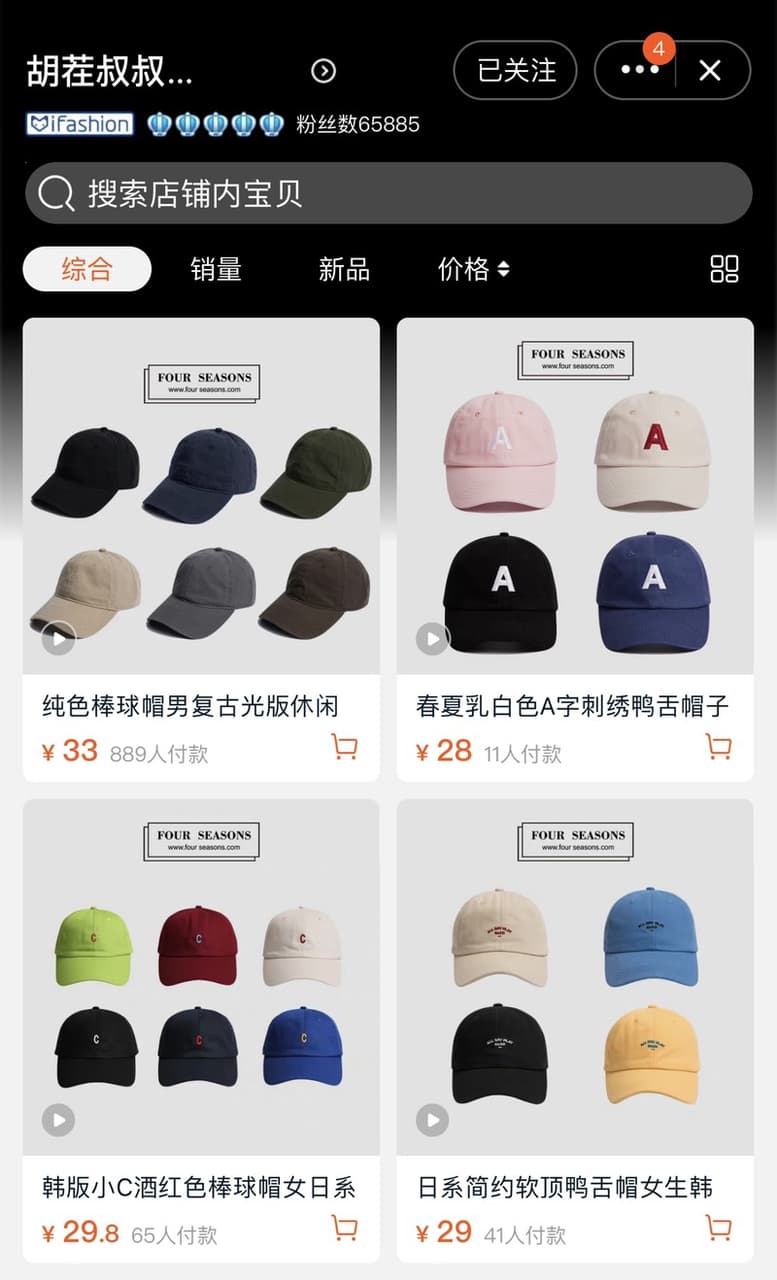This screenshot has width=777, height=1280.
Task: Open the shop details arrow next to 胡茬叔叔
Action: click(x=323, y=71)
